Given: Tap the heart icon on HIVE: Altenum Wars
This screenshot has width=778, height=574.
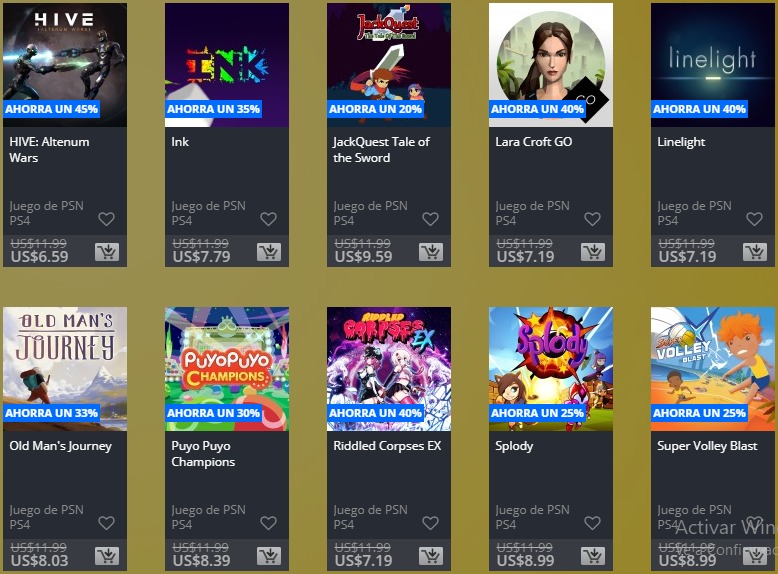Looking at the screenshot, I should (106, 219).
